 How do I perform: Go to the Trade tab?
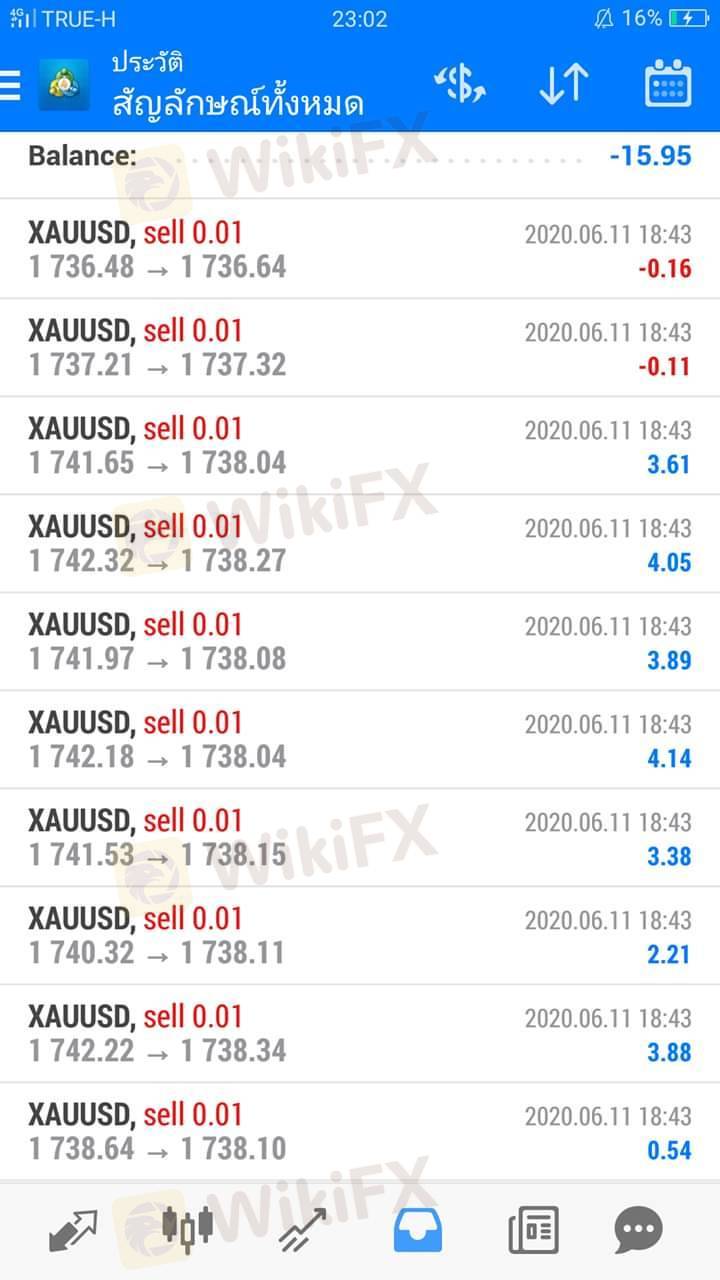(302, 1229)
